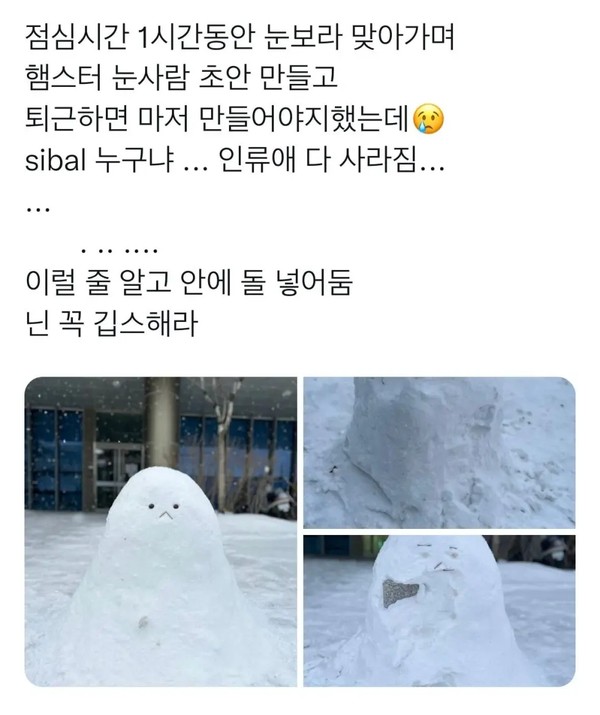Open the photo of the flattened snow pile

(x=440, y=453)
